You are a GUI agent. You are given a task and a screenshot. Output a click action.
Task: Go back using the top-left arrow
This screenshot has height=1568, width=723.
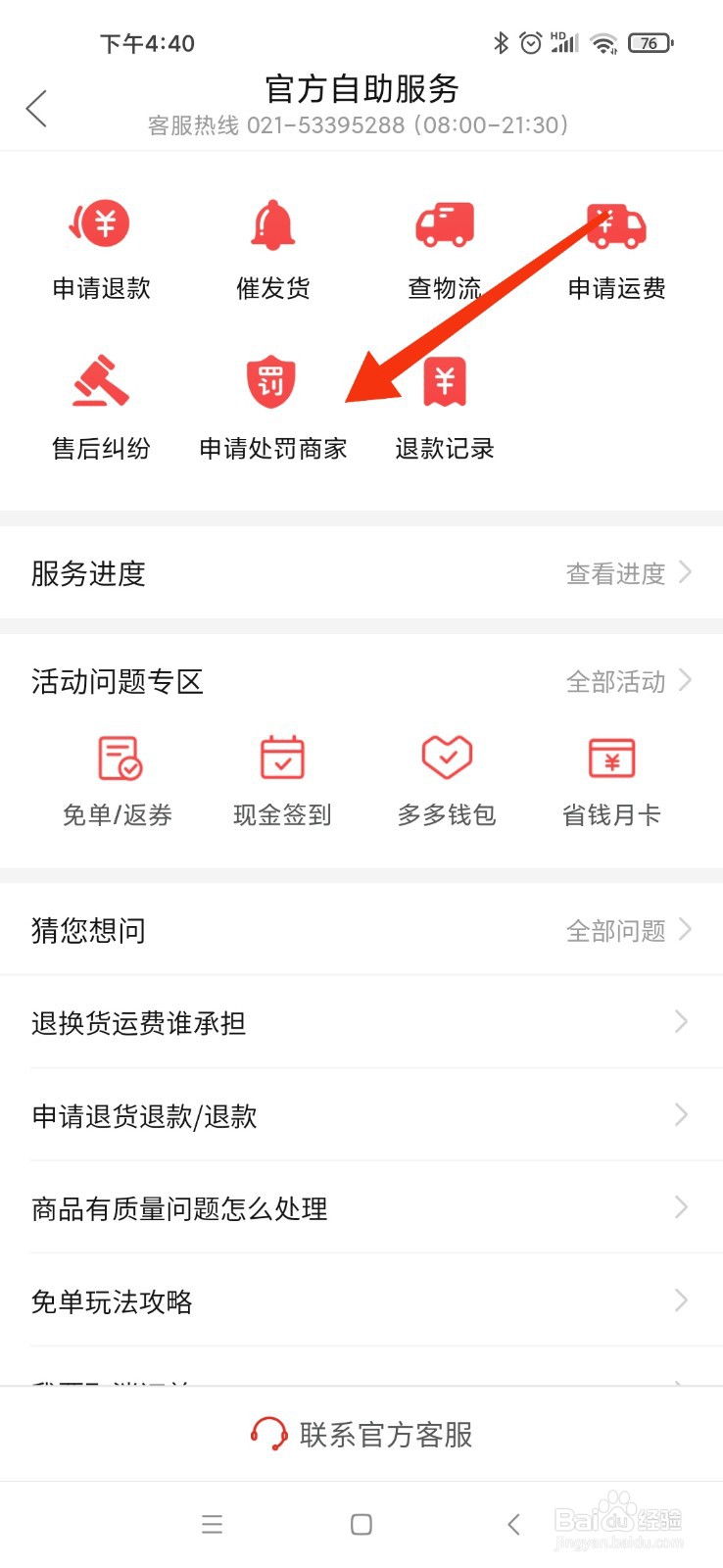[37, 109]
